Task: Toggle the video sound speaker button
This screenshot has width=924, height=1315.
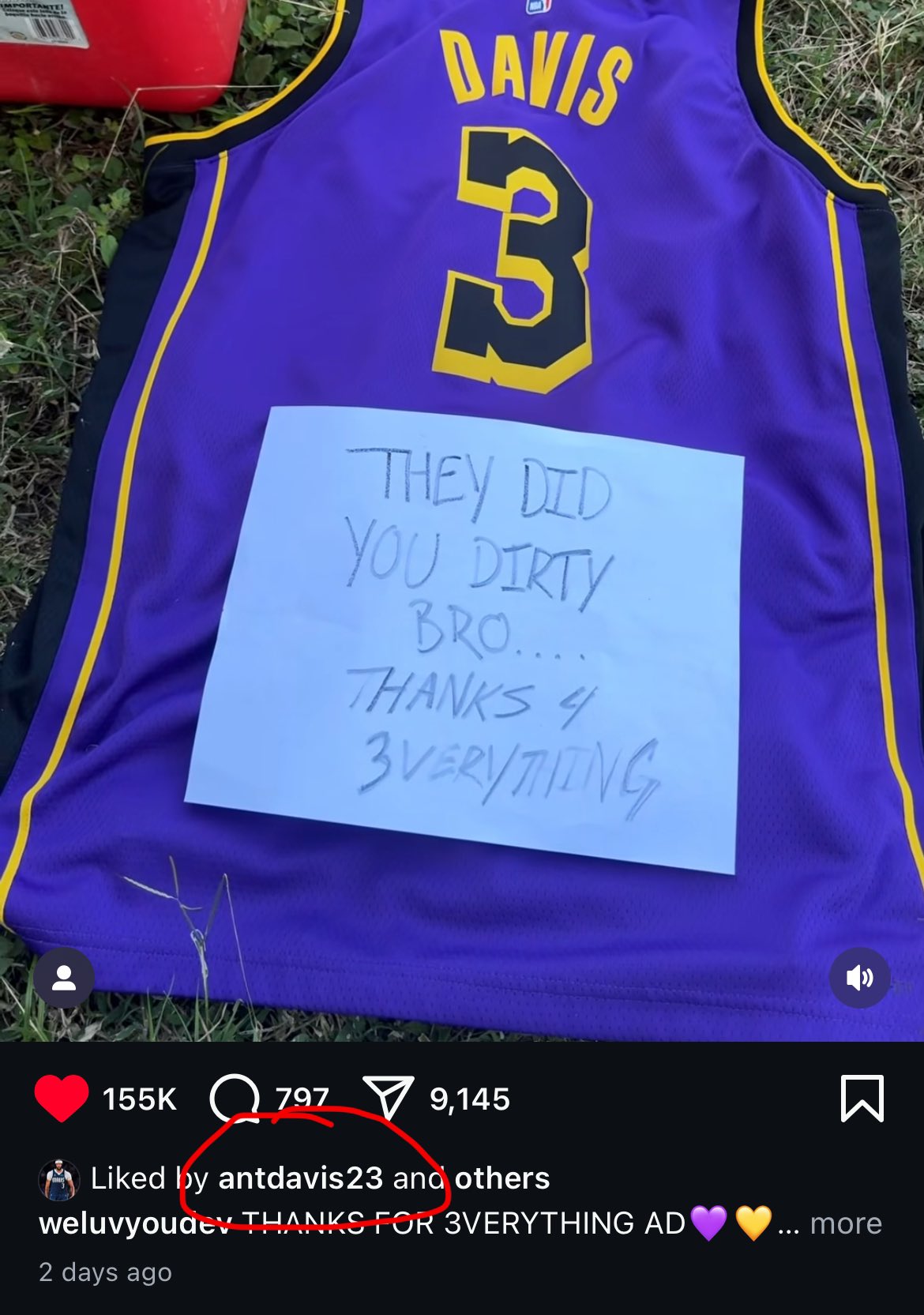Action: click(x=859, y=979)
